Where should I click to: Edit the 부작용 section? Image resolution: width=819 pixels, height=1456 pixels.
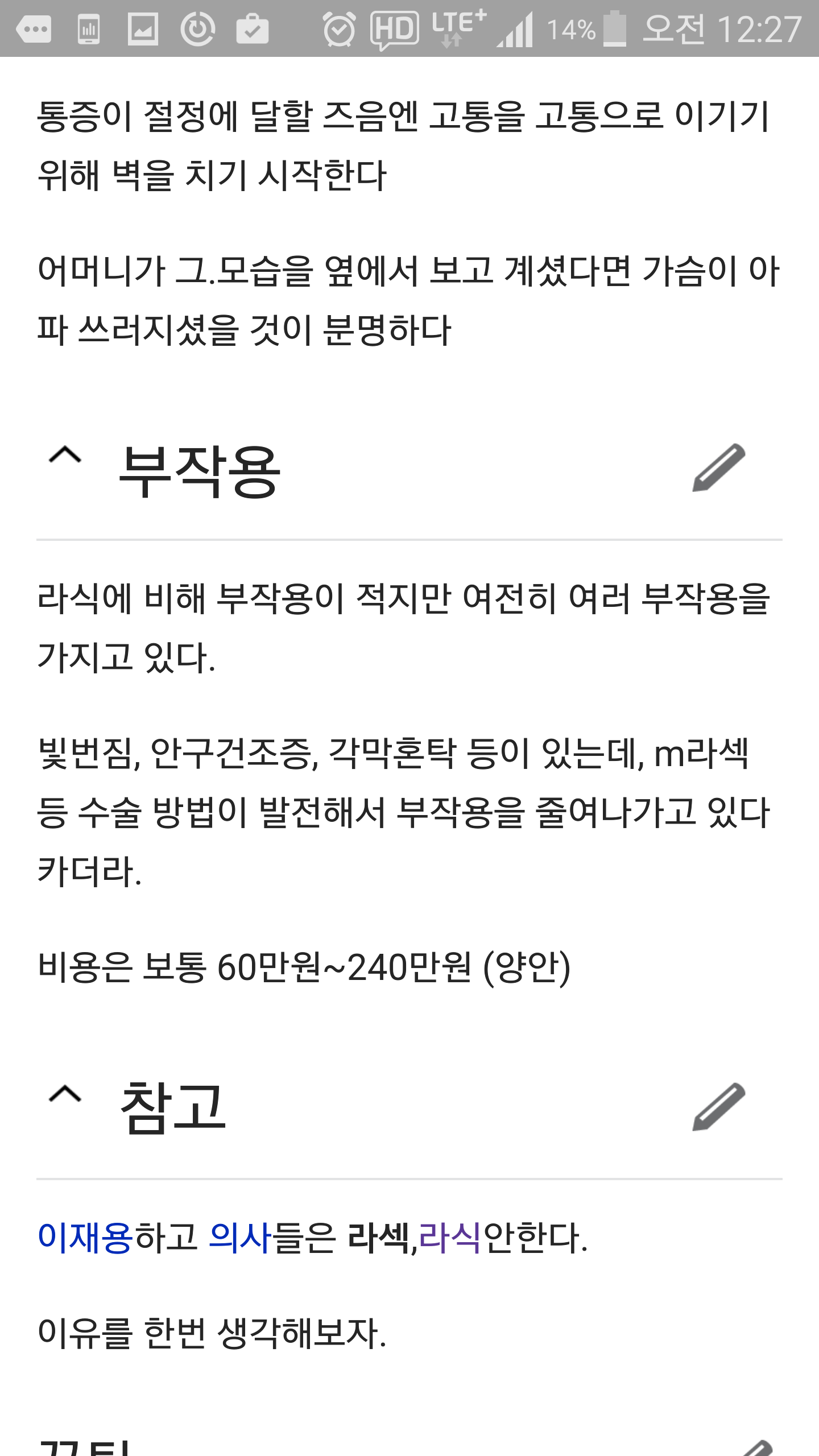pyautogui.click(x=718, y=468)
